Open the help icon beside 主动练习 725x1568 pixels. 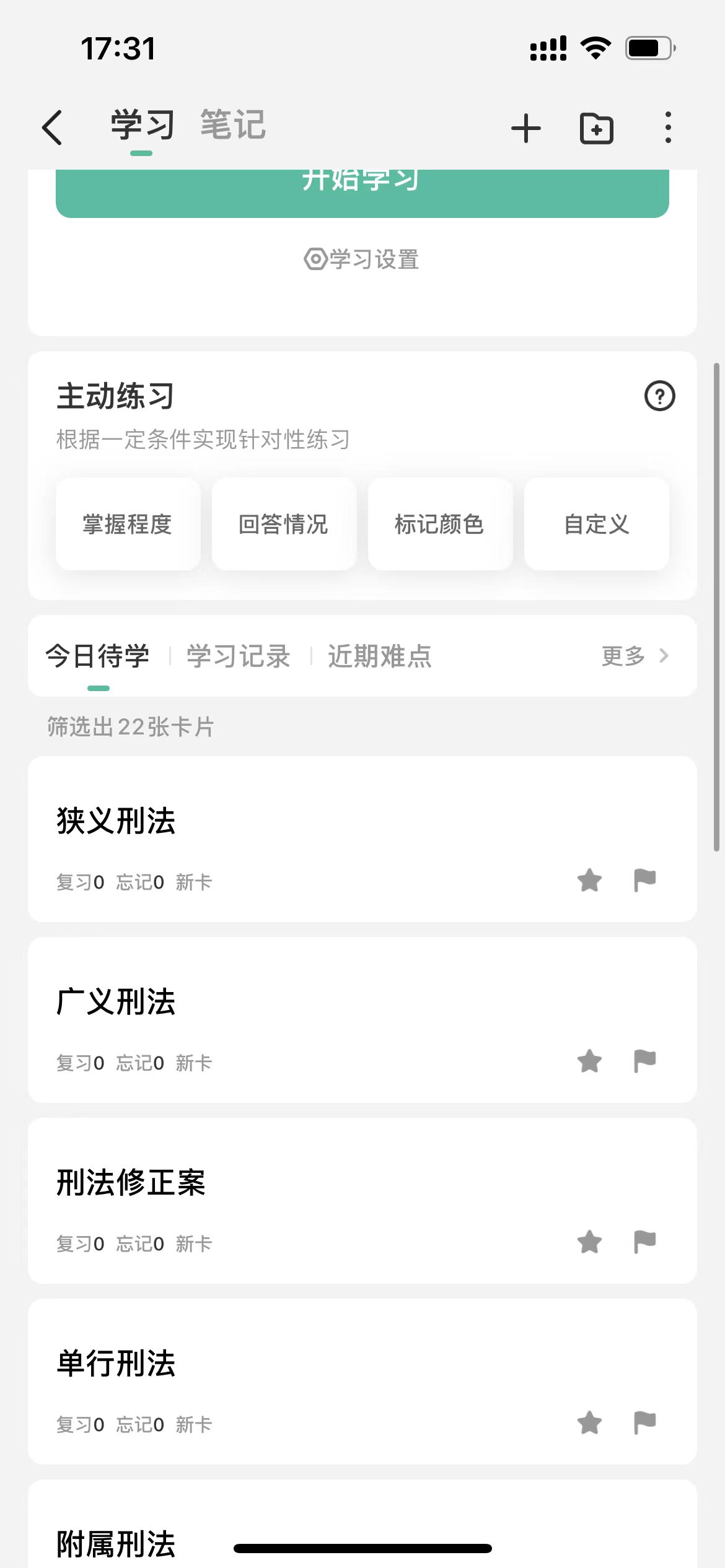(659, 396)
